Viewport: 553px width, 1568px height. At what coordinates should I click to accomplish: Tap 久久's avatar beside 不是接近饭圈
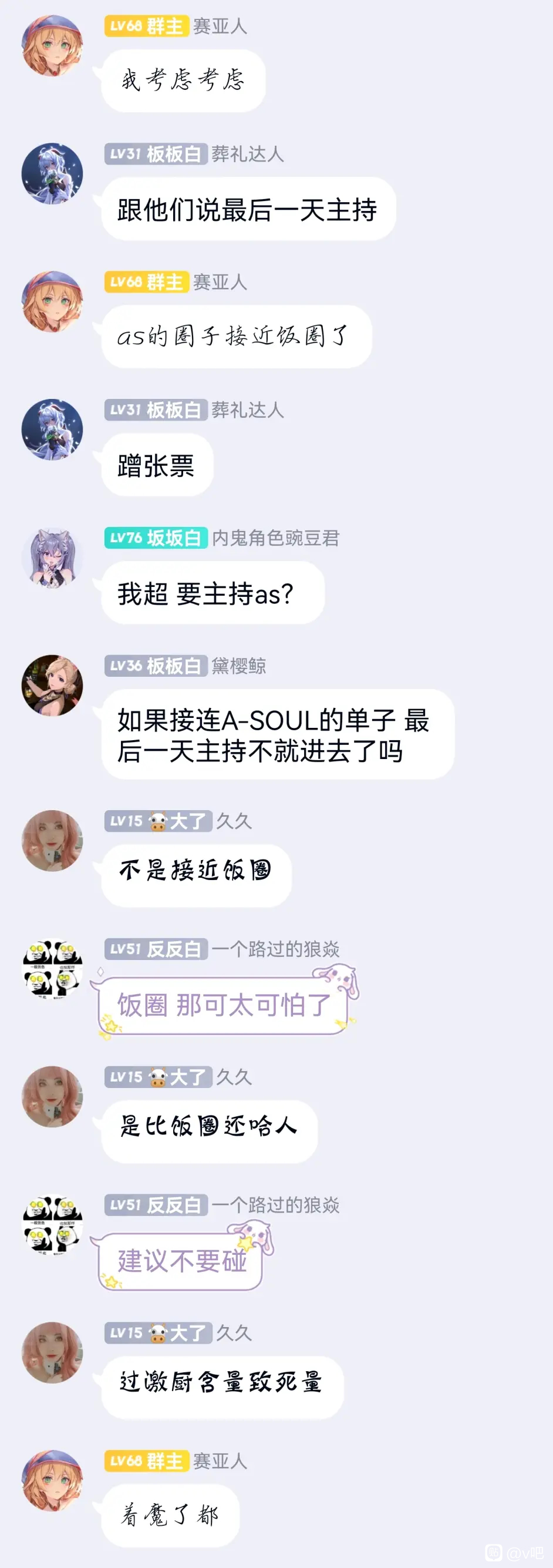pos(52,840)
